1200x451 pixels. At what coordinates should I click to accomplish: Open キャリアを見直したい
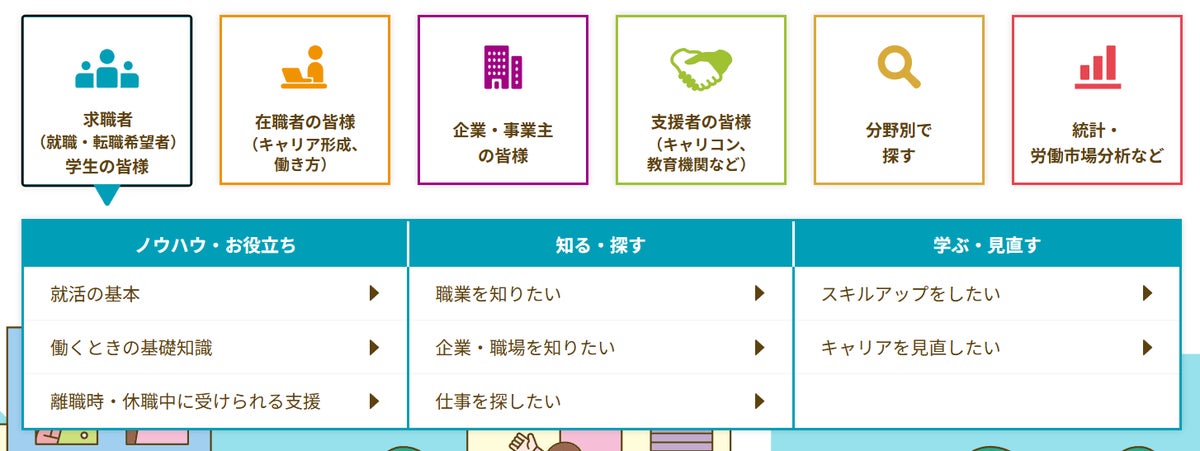click(986, 348)
